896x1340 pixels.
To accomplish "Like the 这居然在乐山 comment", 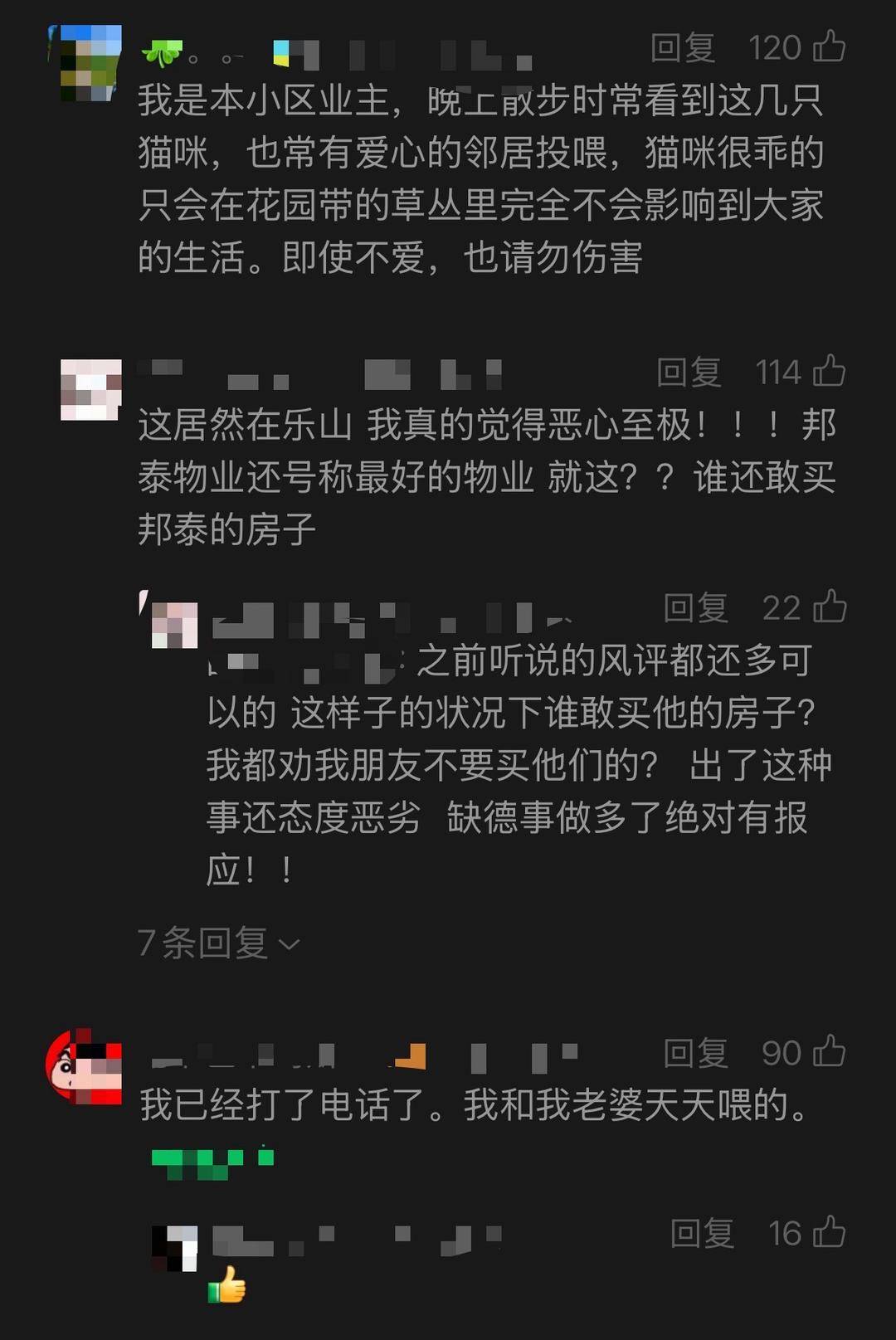I will pos(828,372).
